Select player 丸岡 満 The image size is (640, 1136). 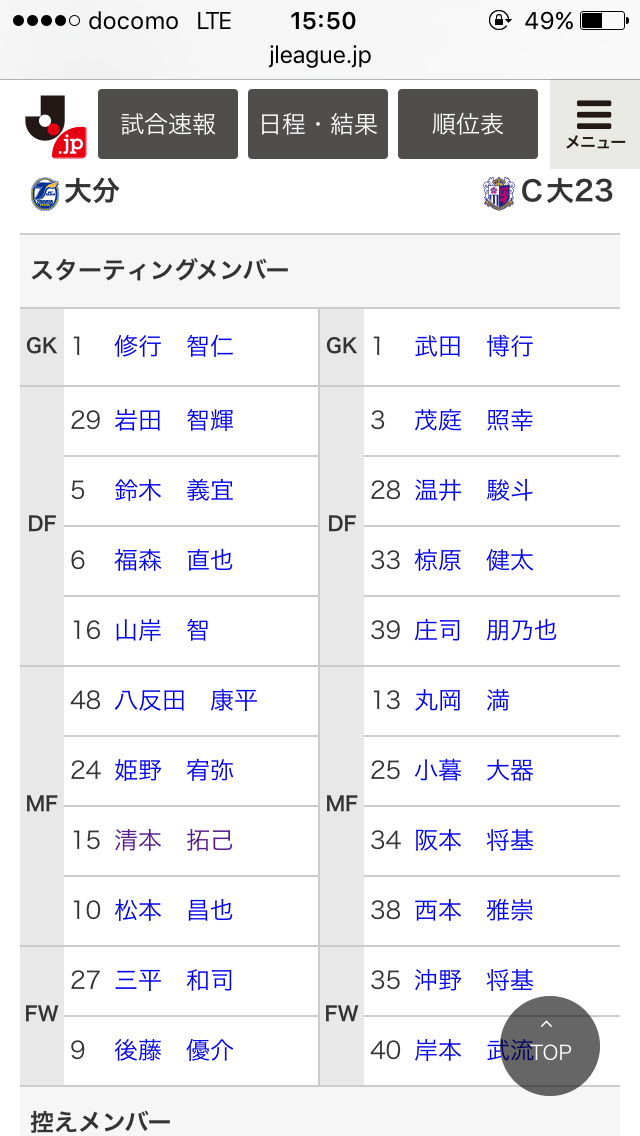tap(462, 700)
